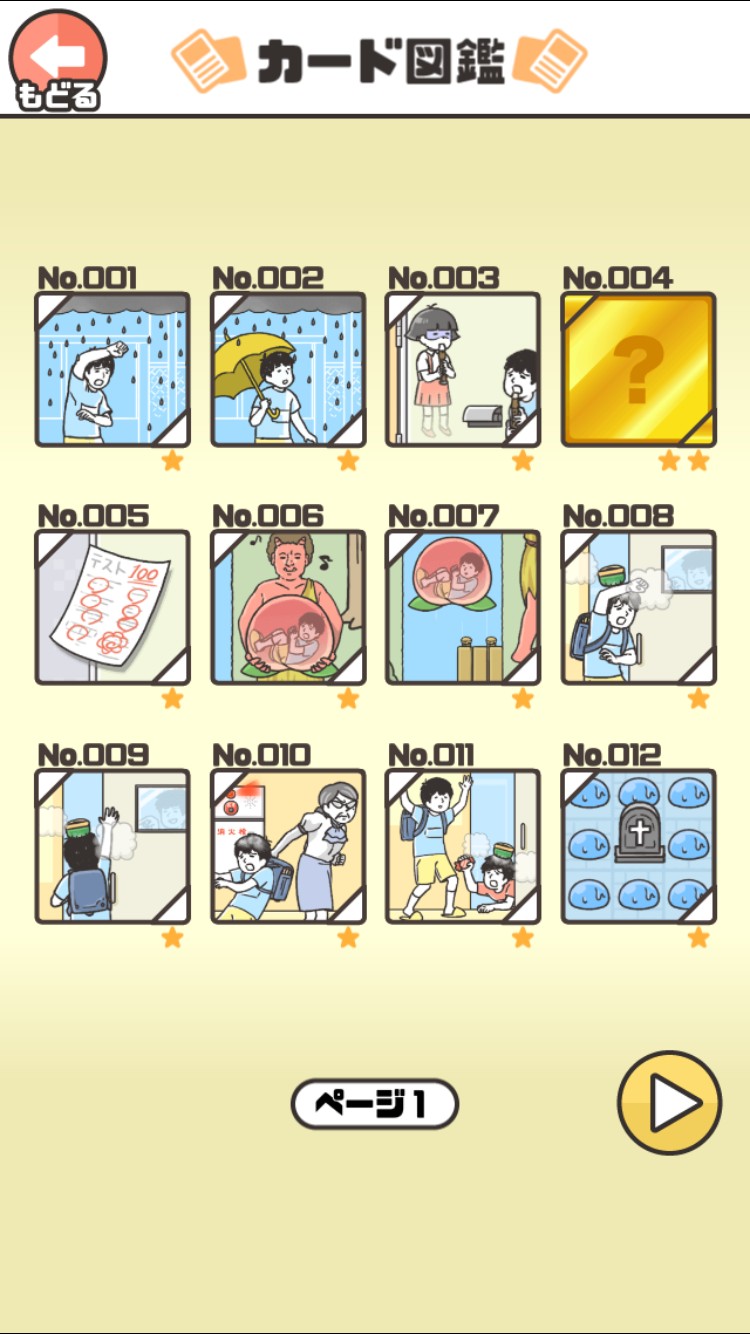Open card No.011
Image resolution: width=750 pixels, height=1334 pixels.
pyautogui.click(x=463, y=846)
